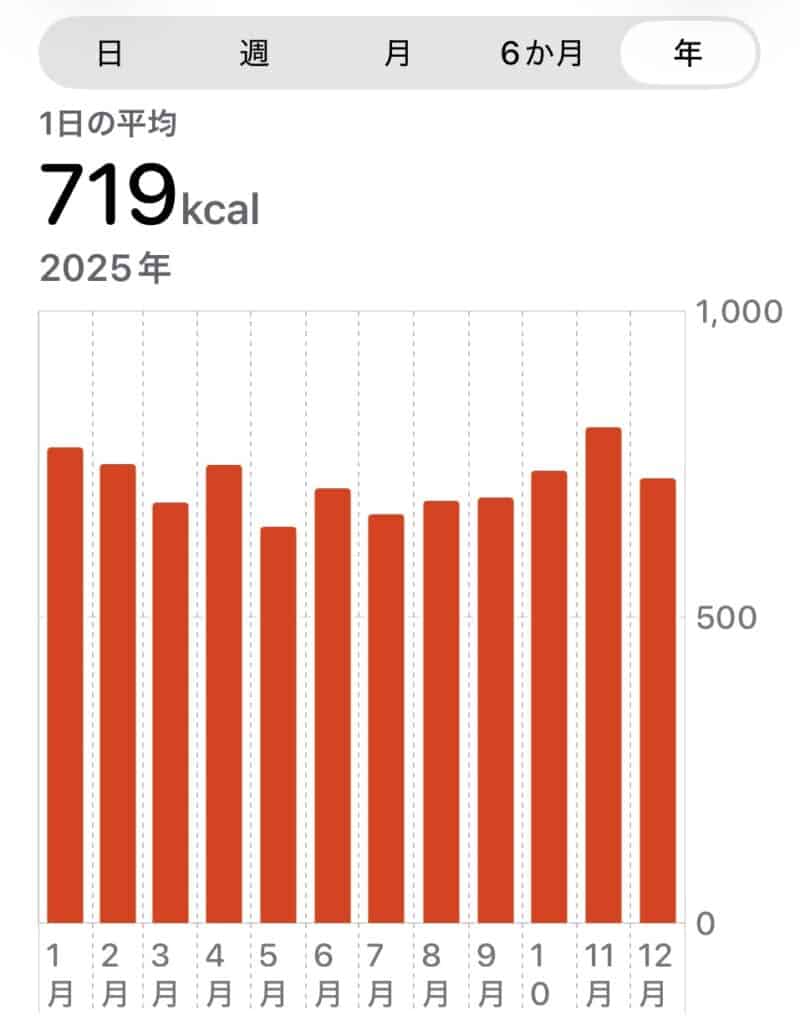
Task: Tap the 年 (year) segment
Action: coord(687,53)
